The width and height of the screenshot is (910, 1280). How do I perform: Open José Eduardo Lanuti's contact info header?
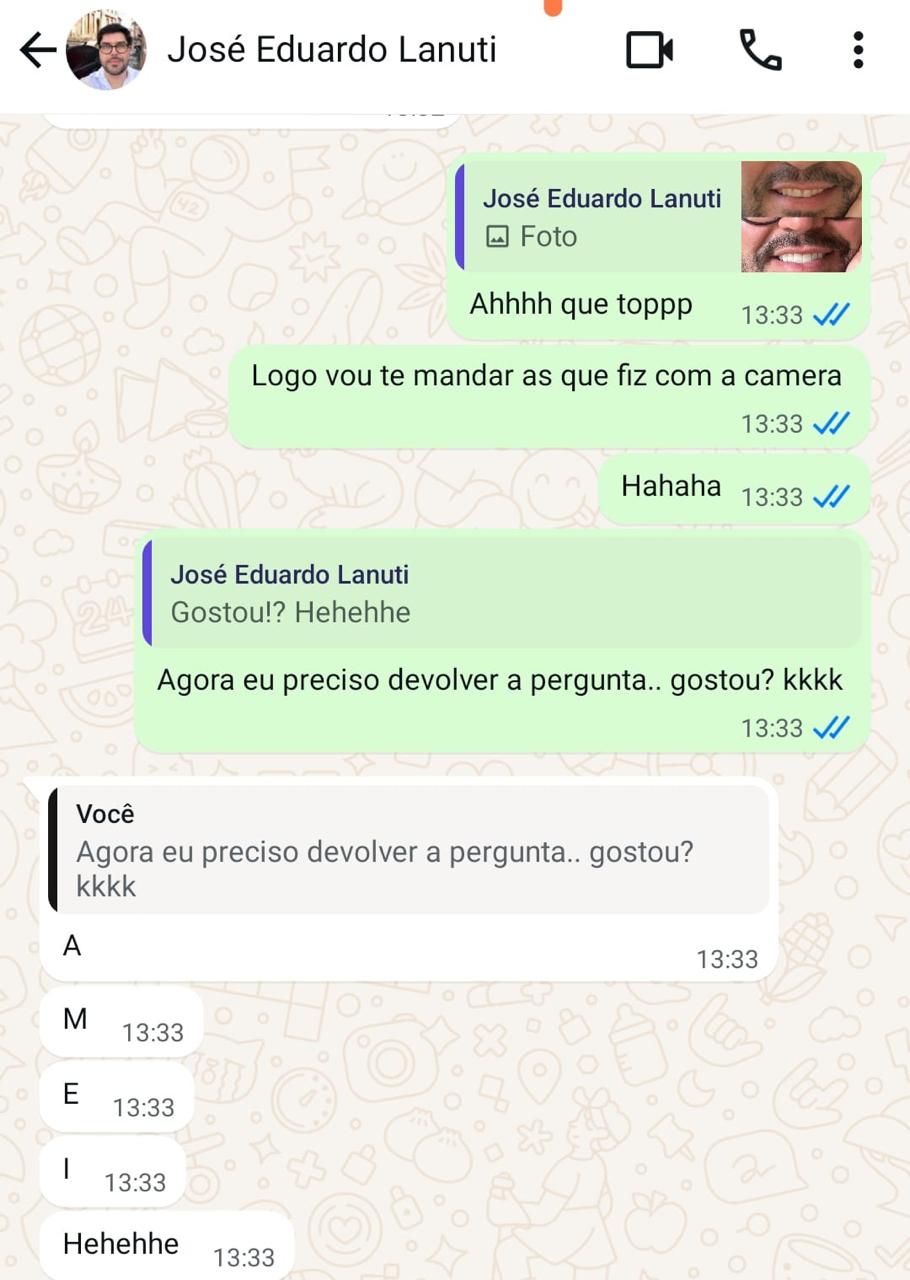tap(331, 50)
